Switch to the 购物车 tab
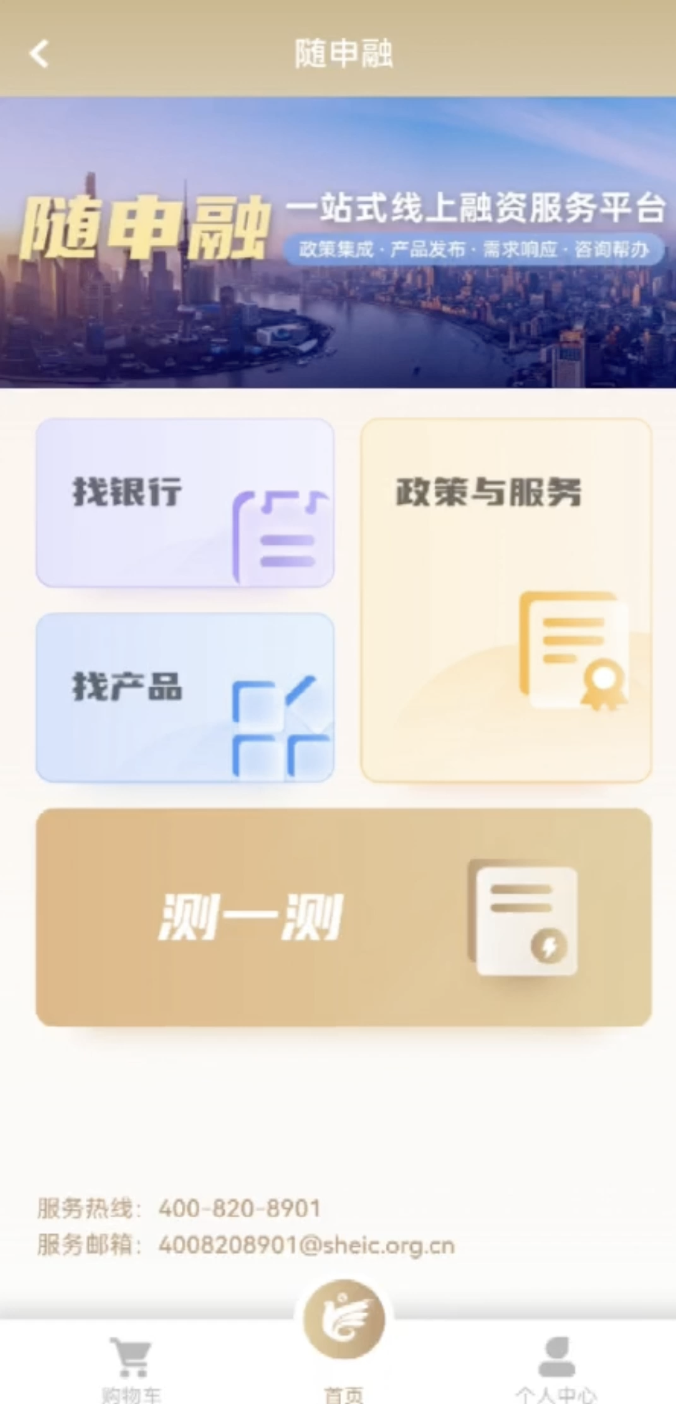Viewport: 676px width, 1404px height. (131, 1370)
